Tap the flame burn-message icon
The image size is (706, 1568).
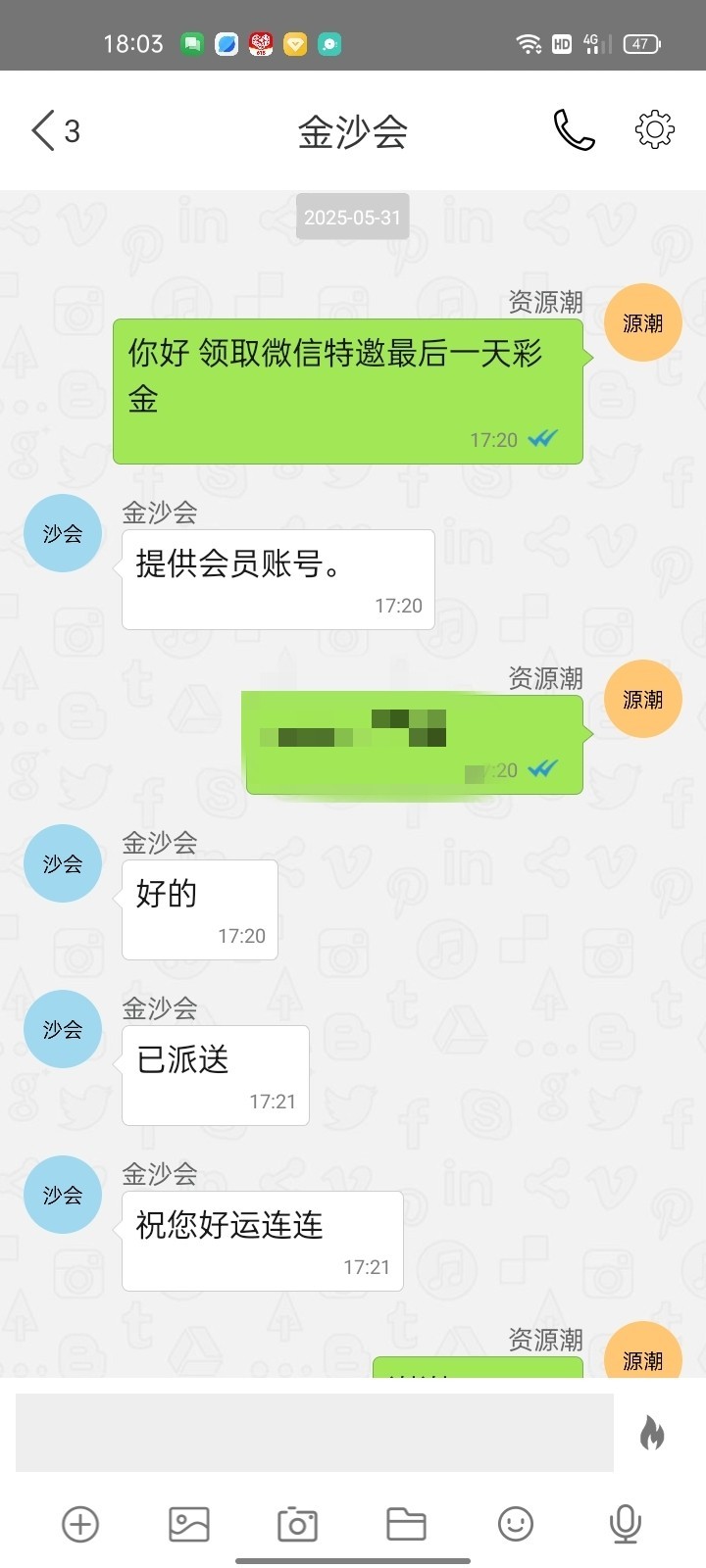point(652,1433)
